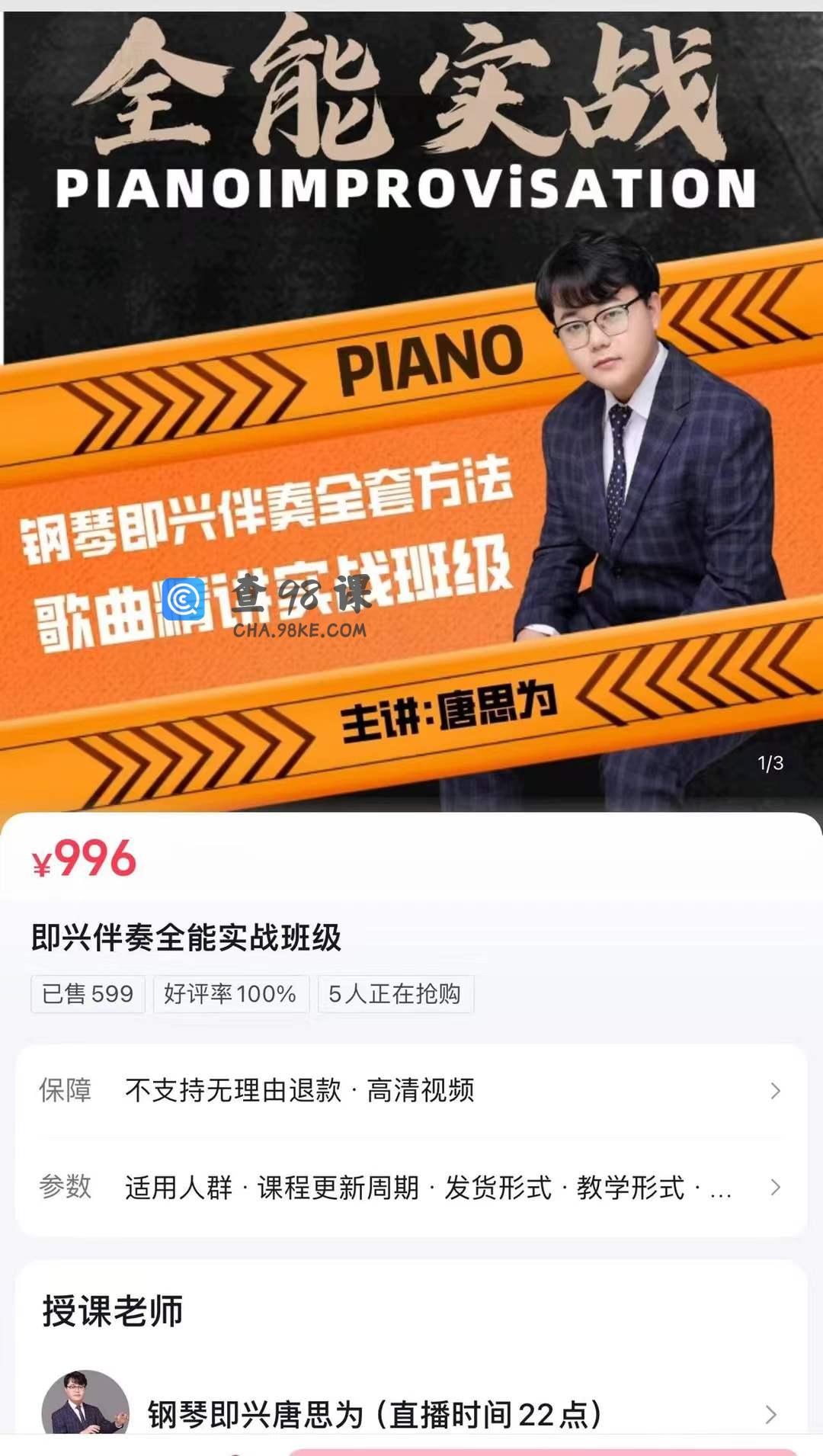Screen dimensions: 823x1456
Task: Open teacher 钢琴即兴唐思为 profile
Action: point(411,1415)
